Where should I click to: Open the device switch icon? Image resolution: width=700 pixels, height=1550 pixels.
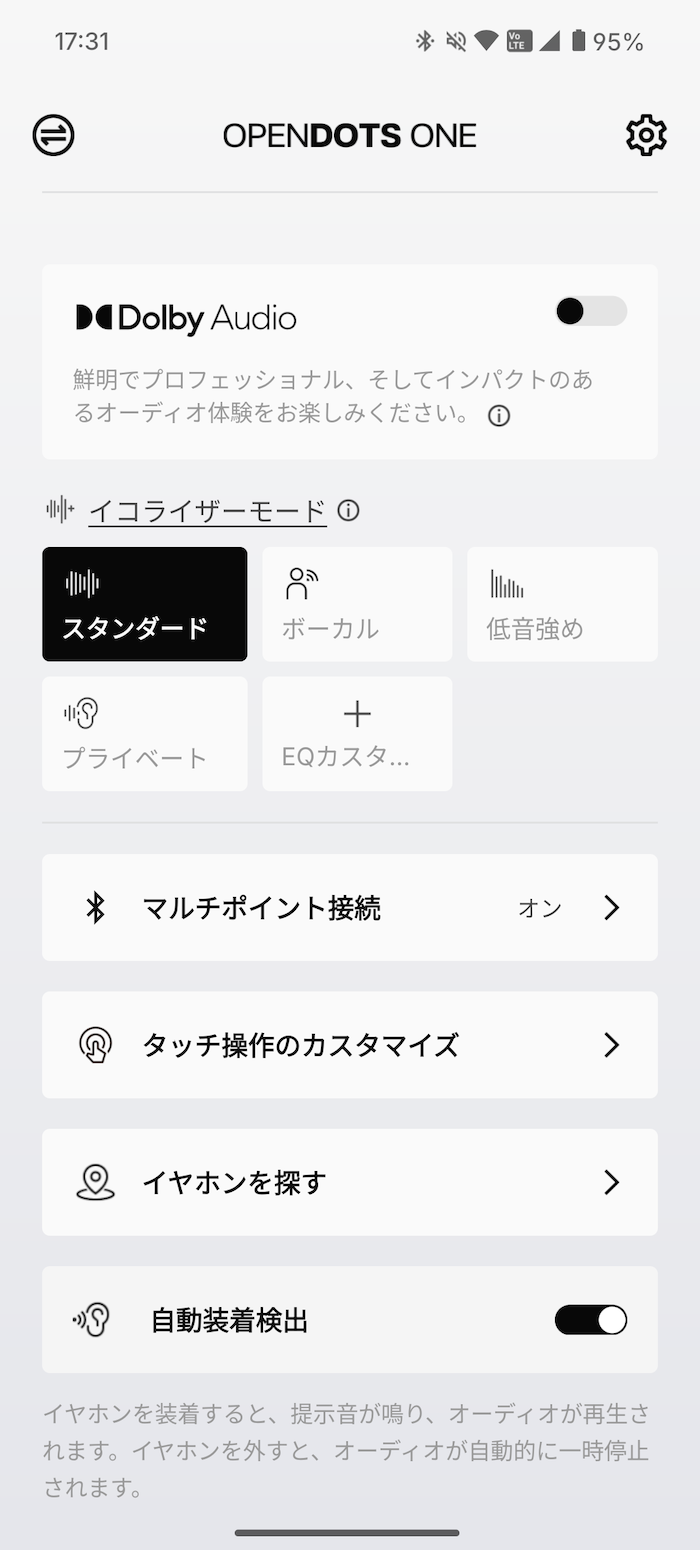point(53,135)
